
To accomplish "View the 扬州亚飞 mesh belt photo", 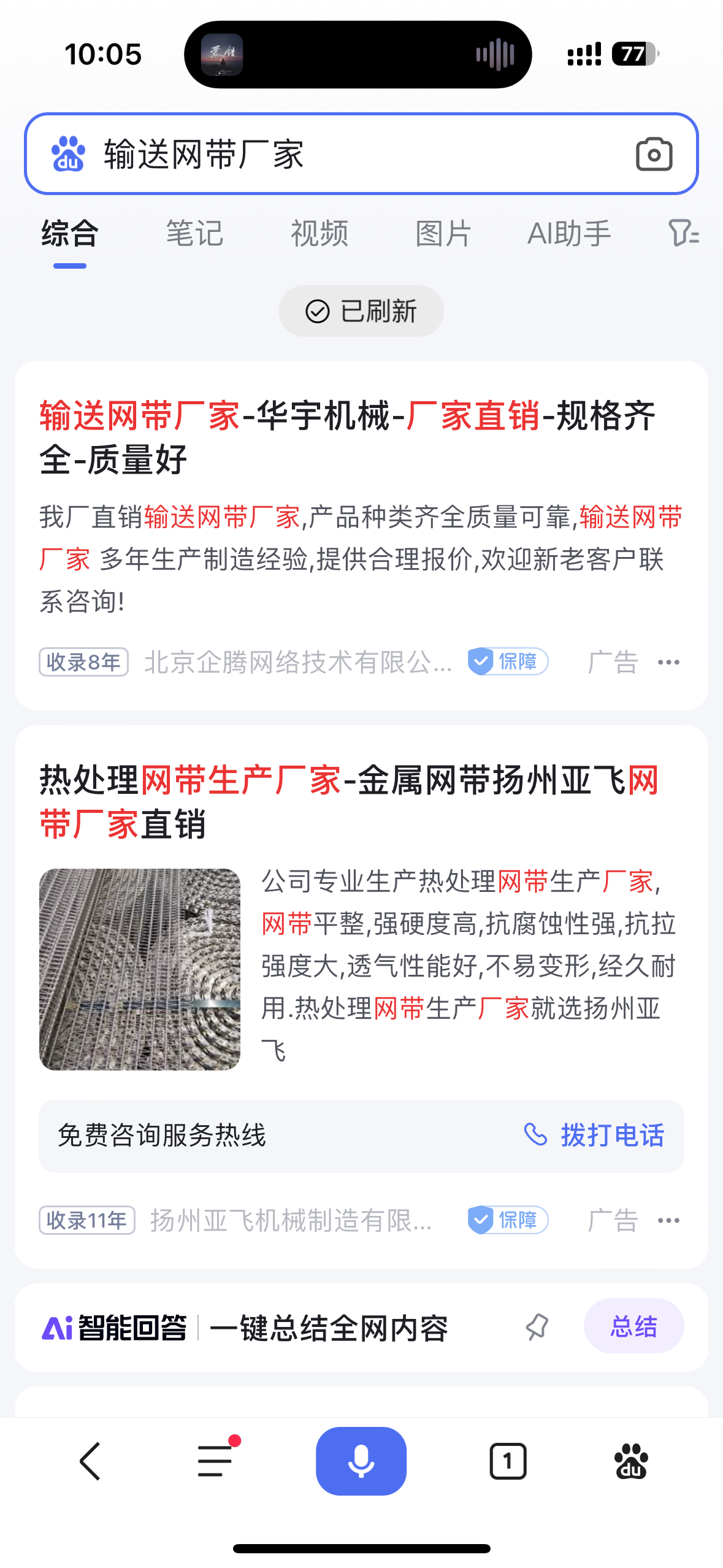I will [x=140, y=969].
